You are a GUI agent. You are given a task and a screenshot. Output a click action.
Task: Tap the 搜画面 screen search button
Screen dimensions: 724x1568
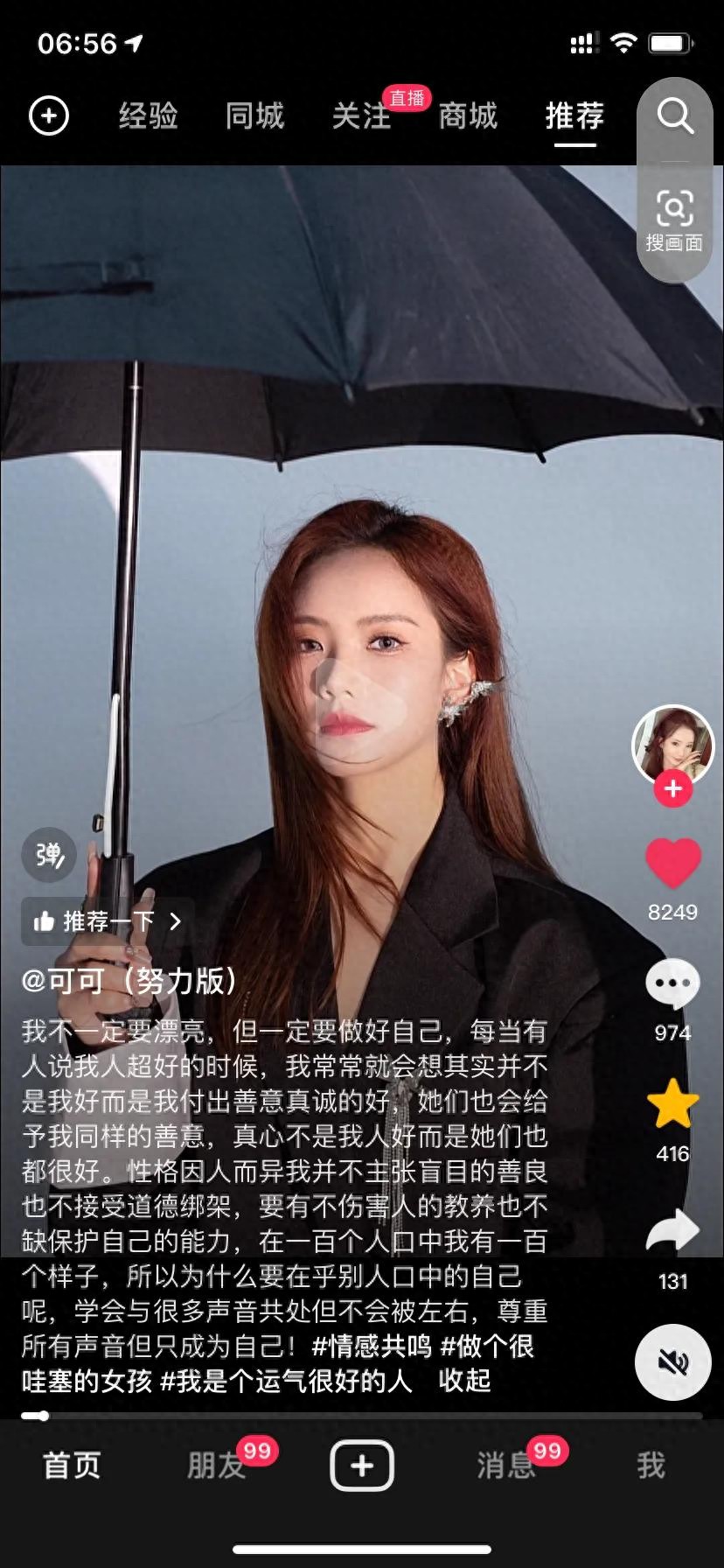pyautogui.click(x=674, y=220)
